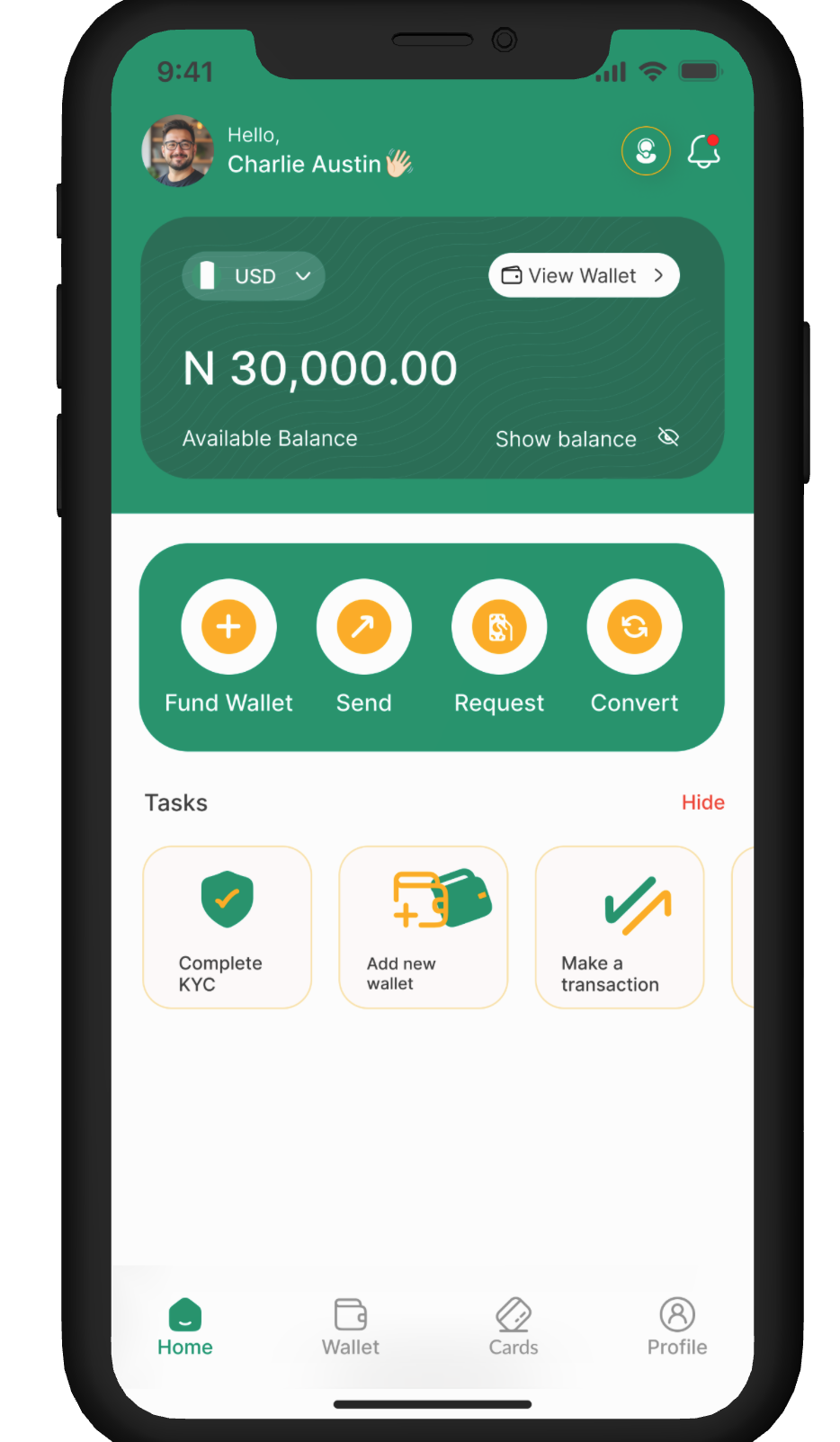Viewport: 840px width, 1442px height.
Task: Open View Wallet button
Action: pyautogui.click(x=584, y=275)
